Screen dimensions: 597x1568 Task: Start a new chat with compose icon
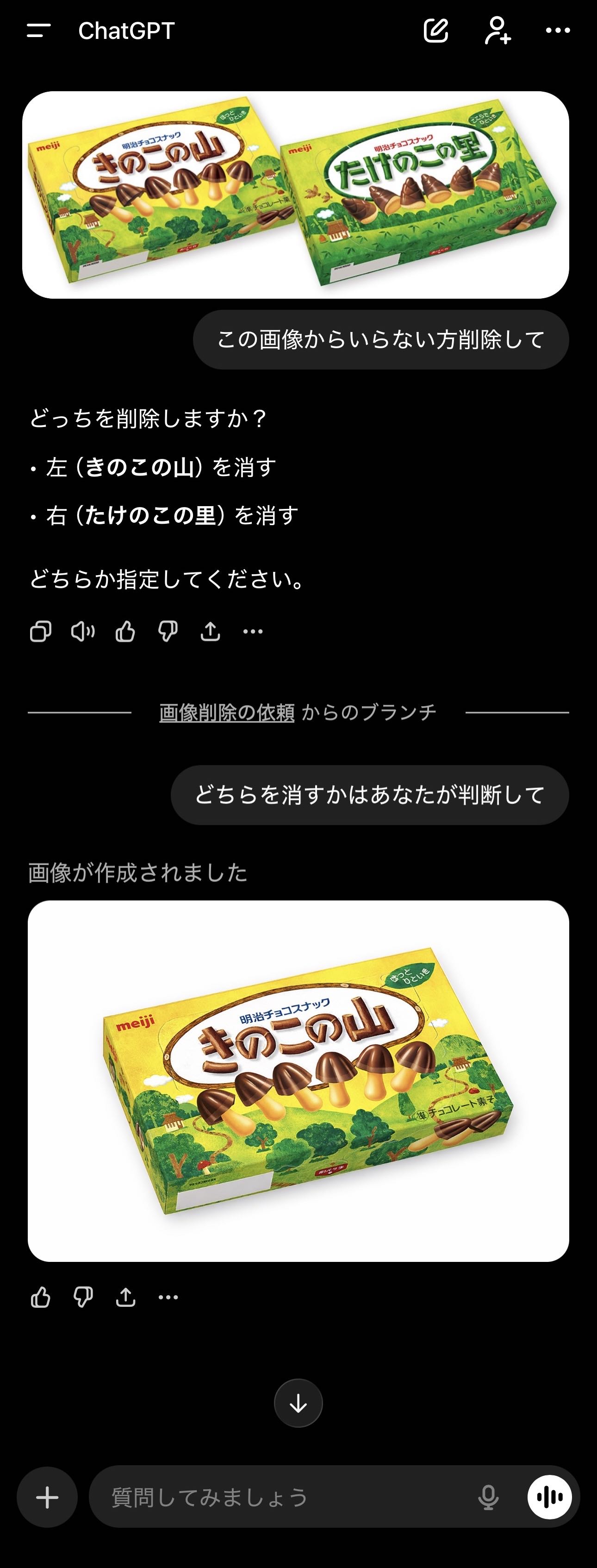436,31
